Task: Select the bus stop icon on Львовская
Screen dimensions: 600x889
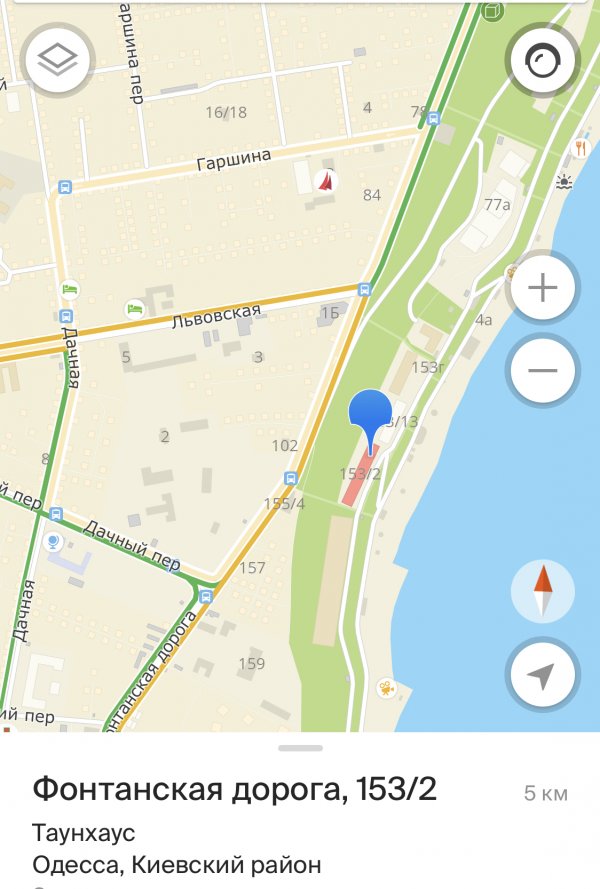Action: pos(364,290)
